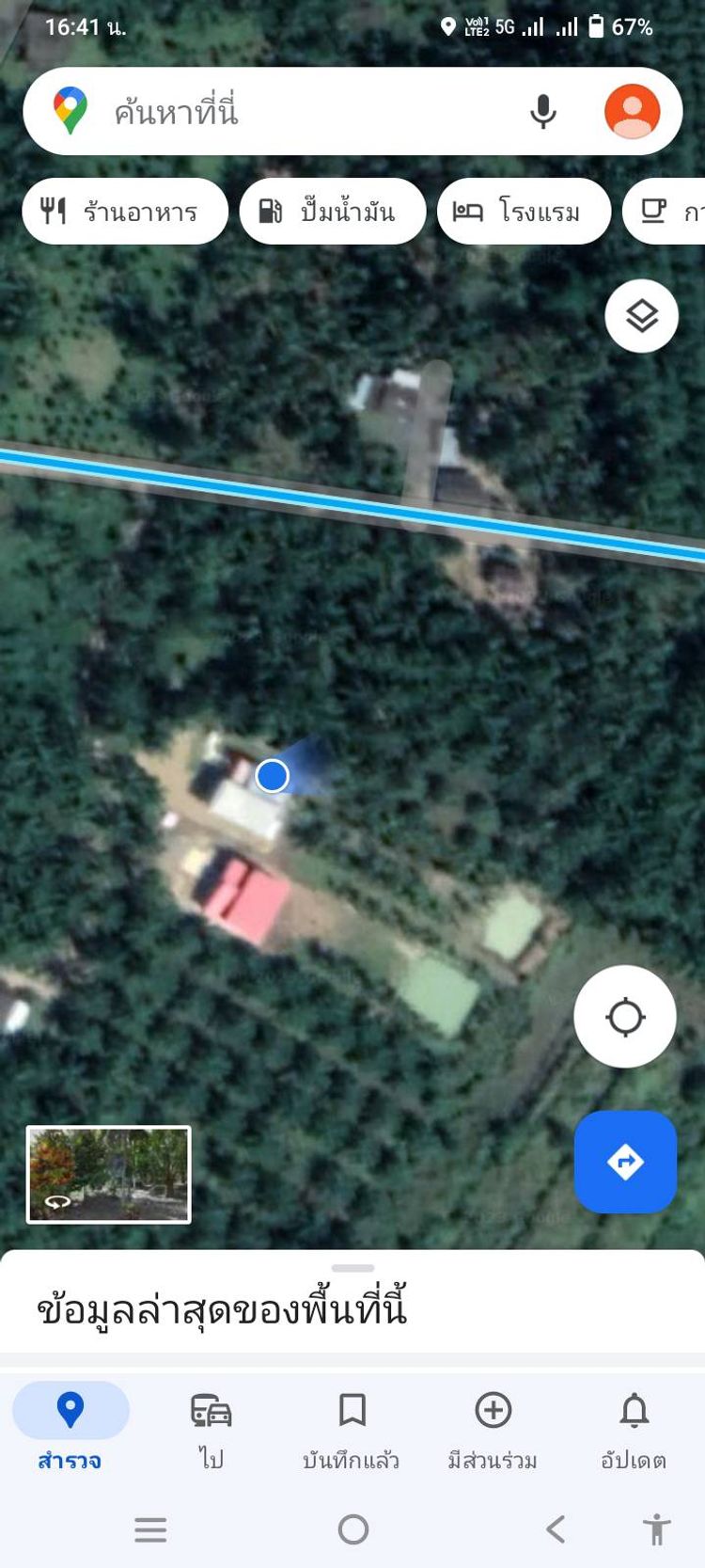
Task: Open the map layers button
Action: pos(641,316)
